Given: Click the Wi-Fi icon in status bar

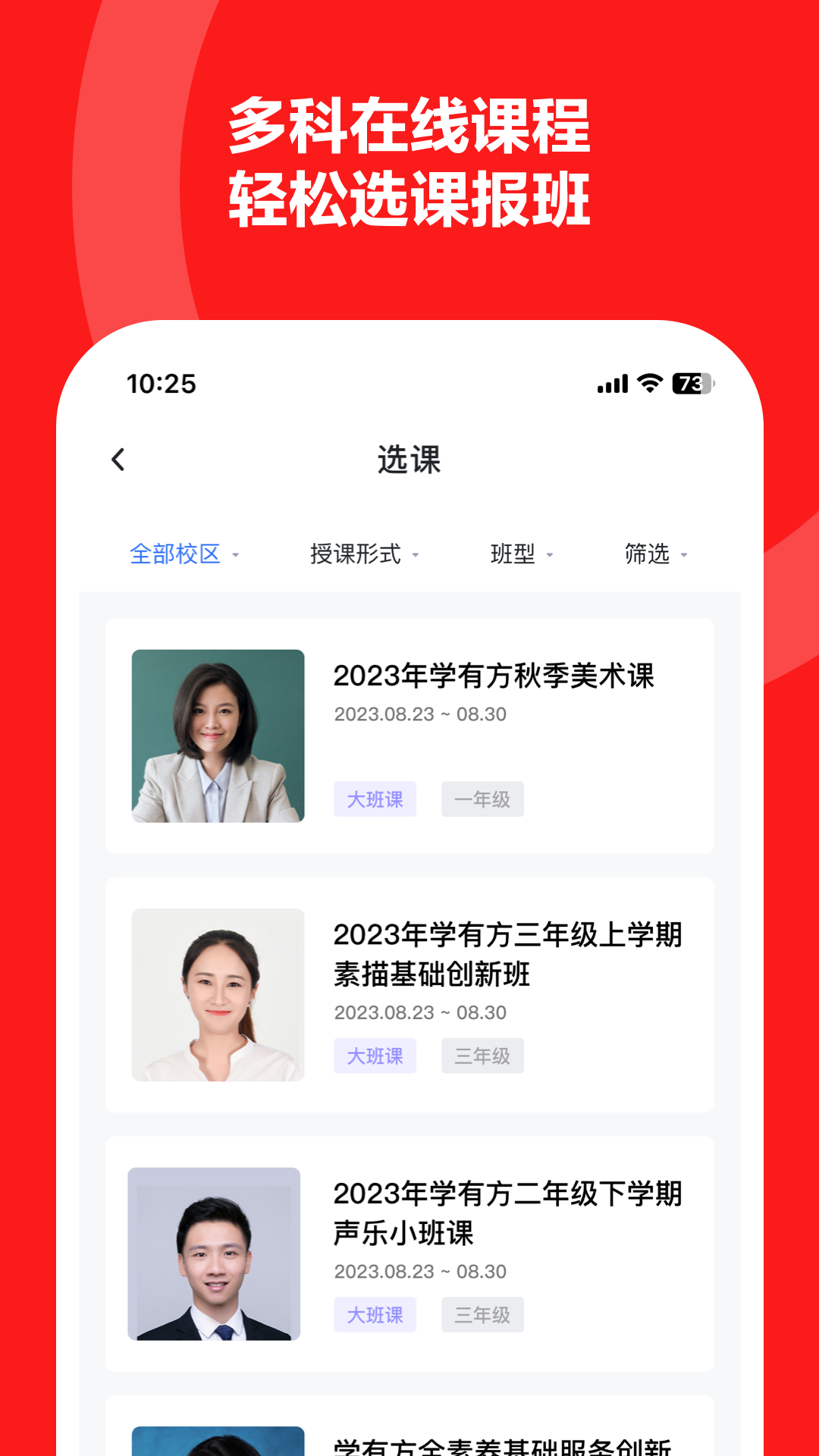Looking at the screenshot, I should click(648, 384).
